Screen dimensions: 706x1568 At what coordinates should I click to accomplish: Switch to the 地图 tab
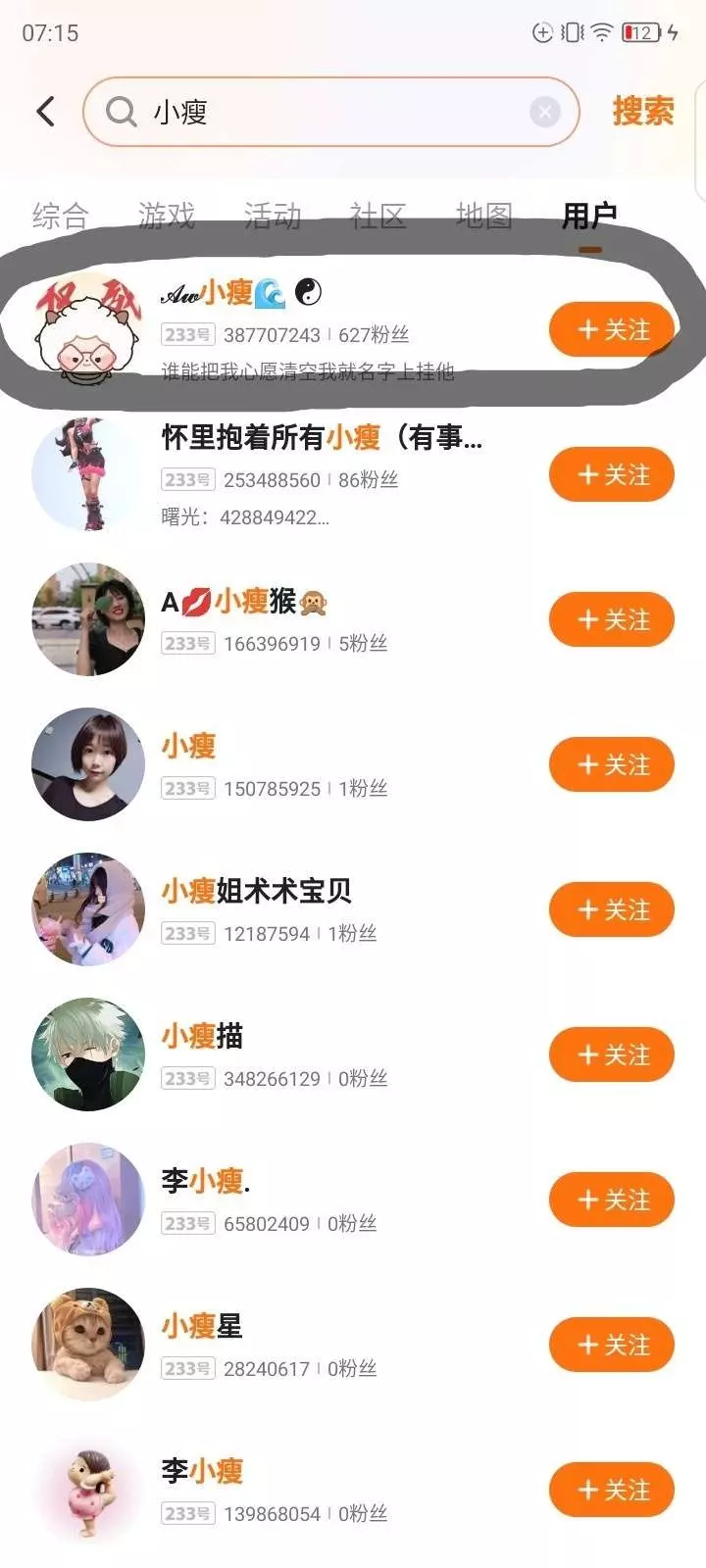[x=484, y=216]
